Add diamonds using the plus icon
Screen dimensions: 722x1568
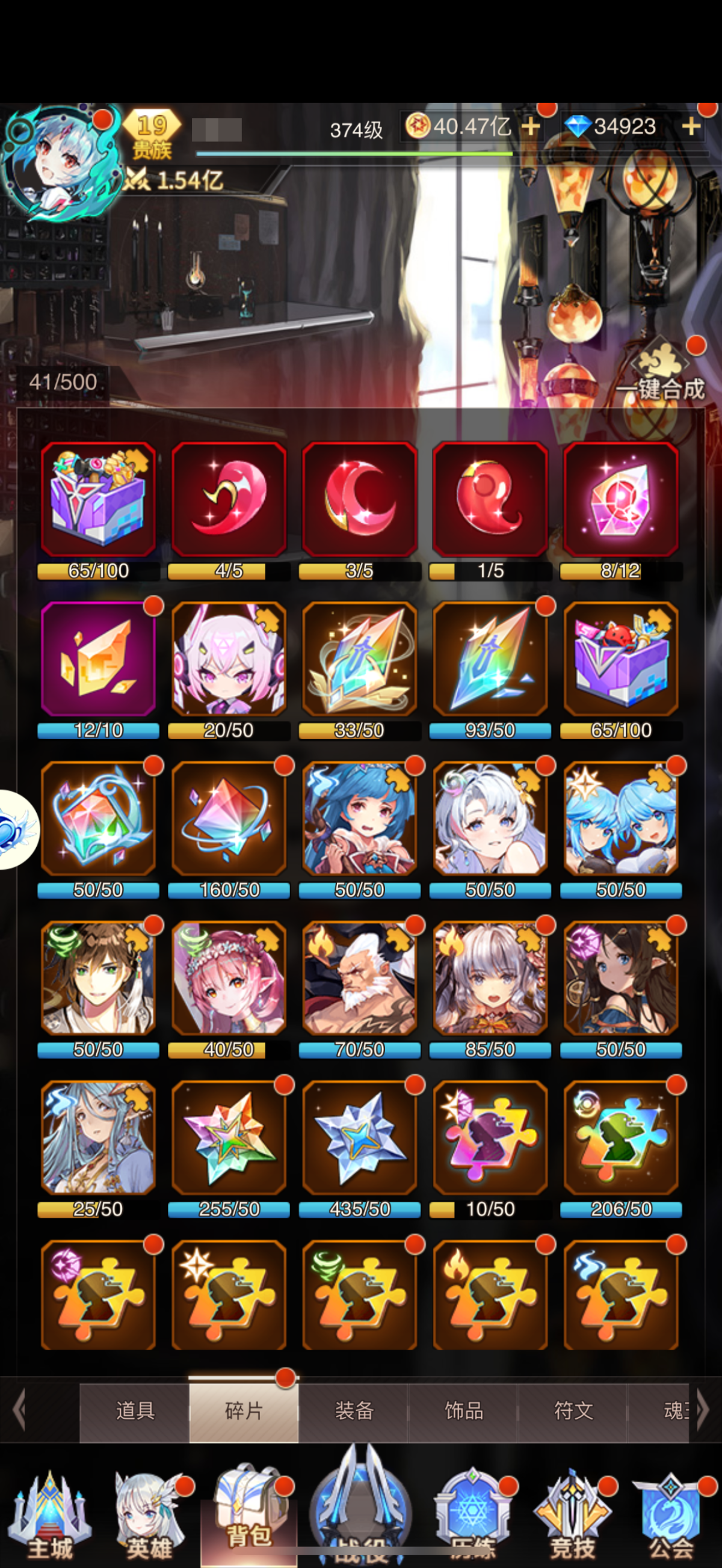pos(691,127)
